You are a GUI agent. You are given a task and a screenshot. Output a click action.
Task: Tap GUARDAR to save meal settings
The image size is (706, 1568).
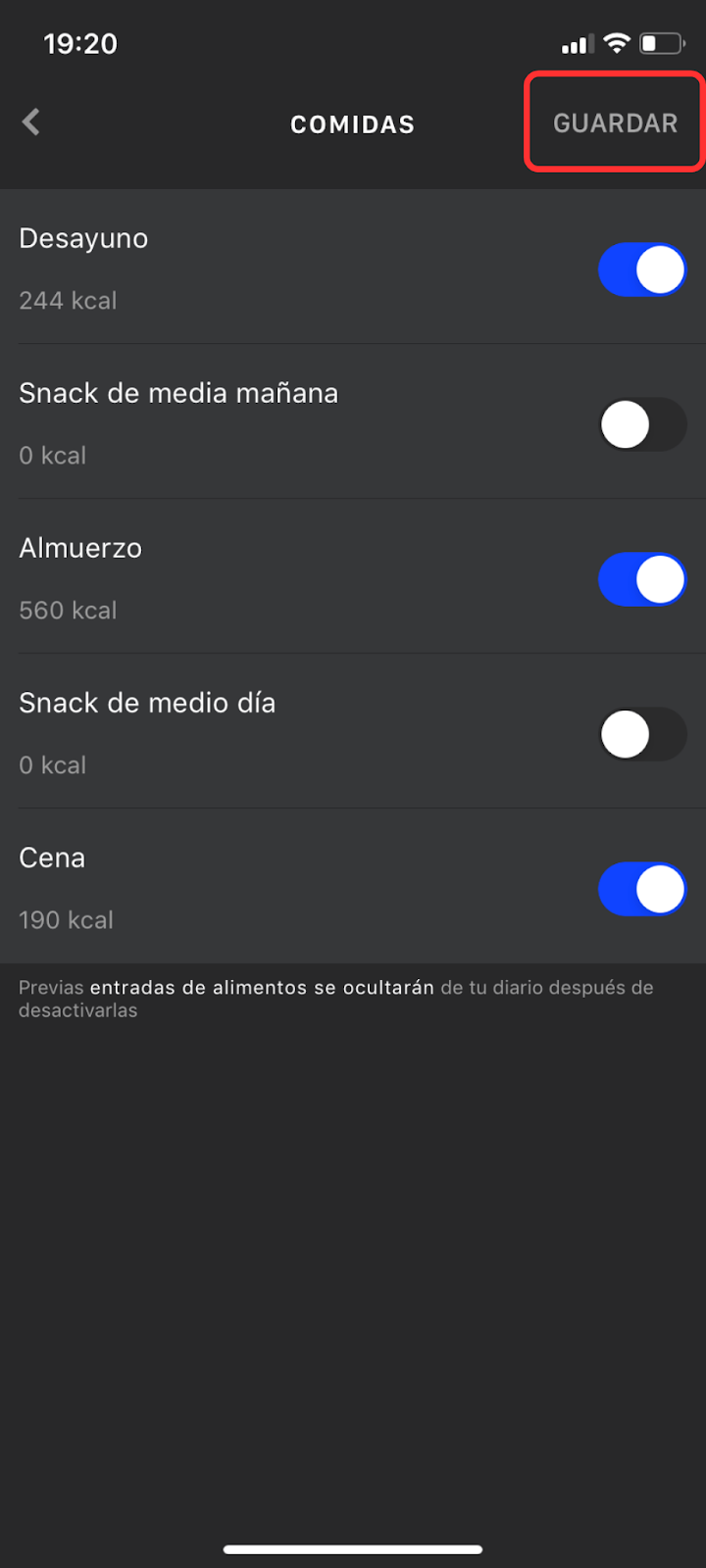pos(615,123)
